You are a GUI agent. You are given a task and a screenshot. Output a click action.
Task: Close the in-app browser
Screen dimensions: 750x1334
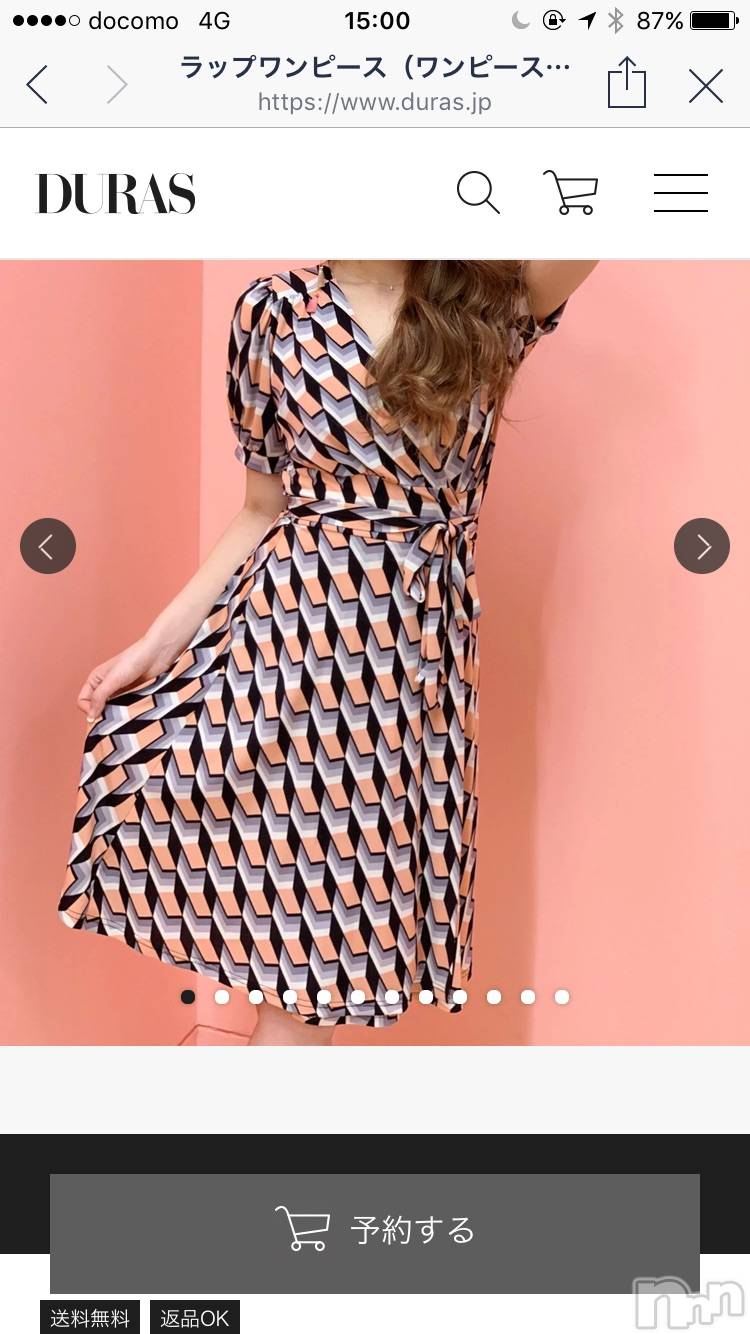pos(706,86)
